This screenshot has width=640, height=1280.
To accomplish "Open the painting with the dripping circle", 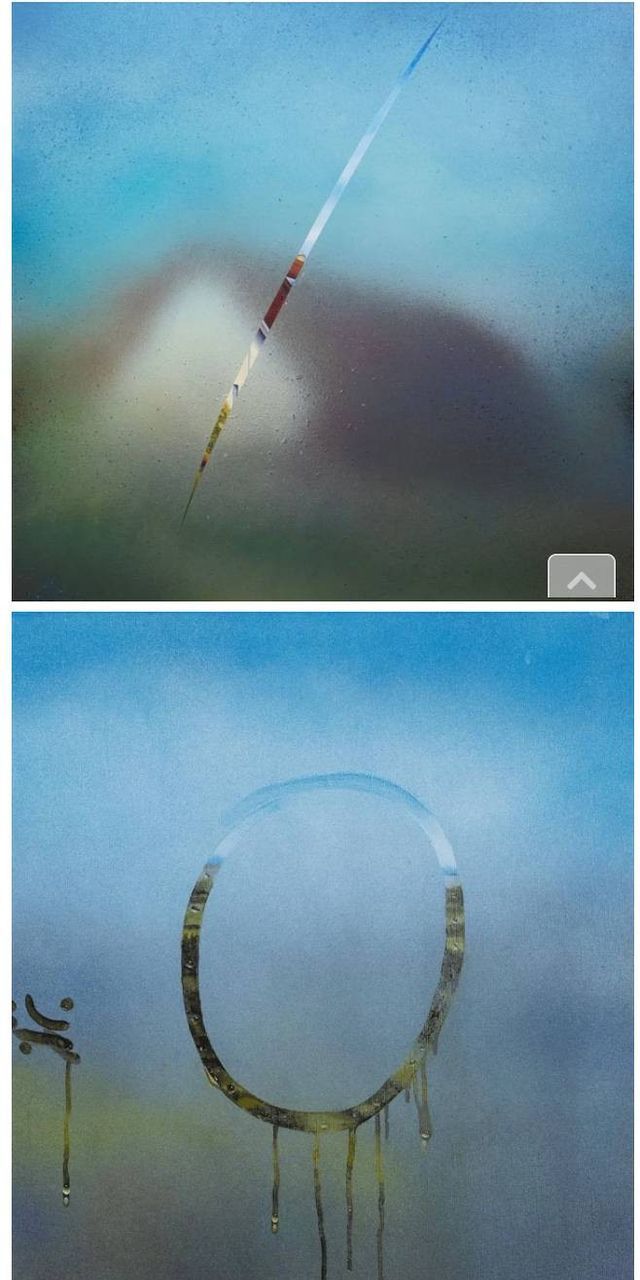I will coord(322,945).
